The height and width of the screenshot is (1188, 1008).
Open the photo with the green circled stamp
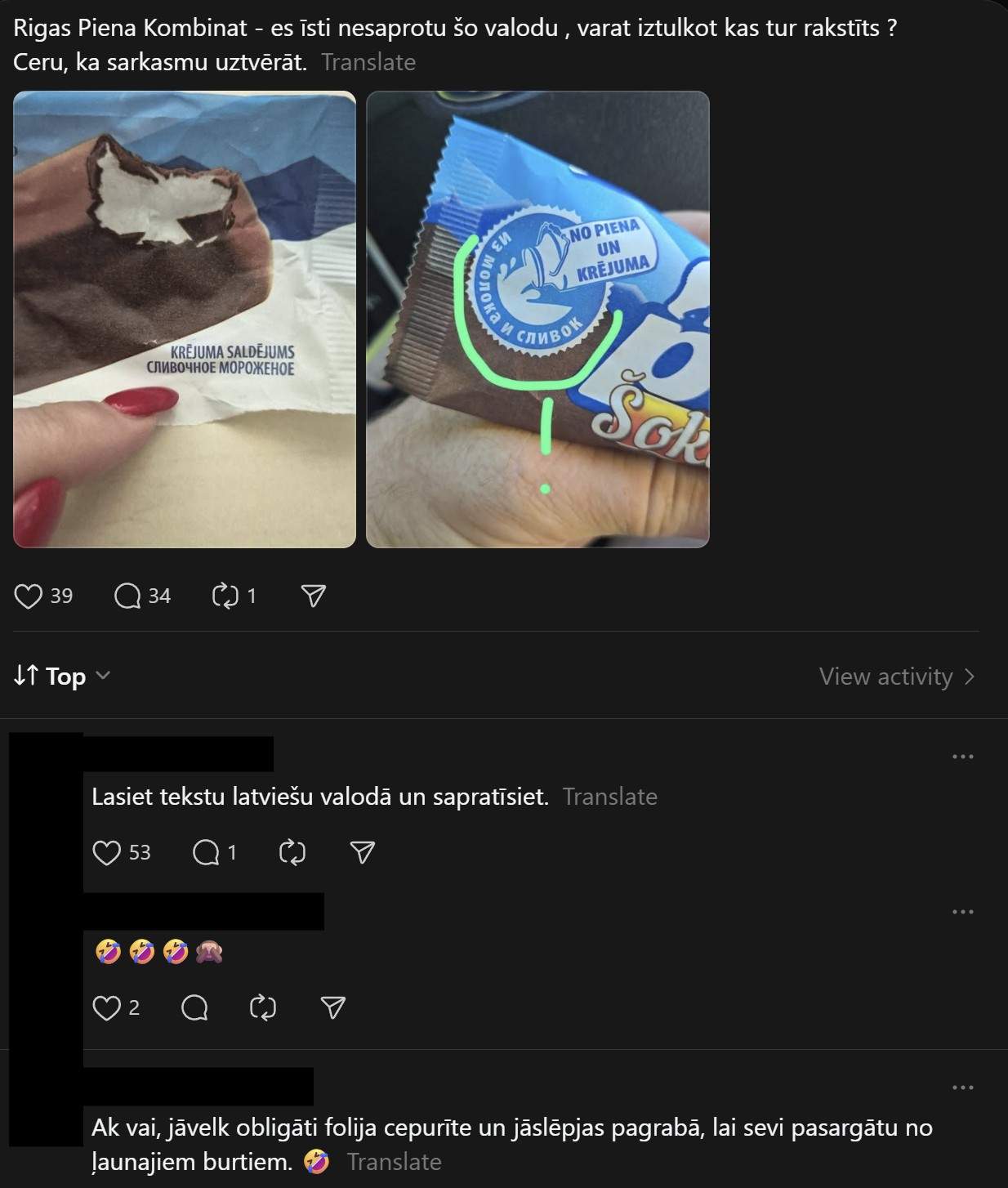[537, 319]
